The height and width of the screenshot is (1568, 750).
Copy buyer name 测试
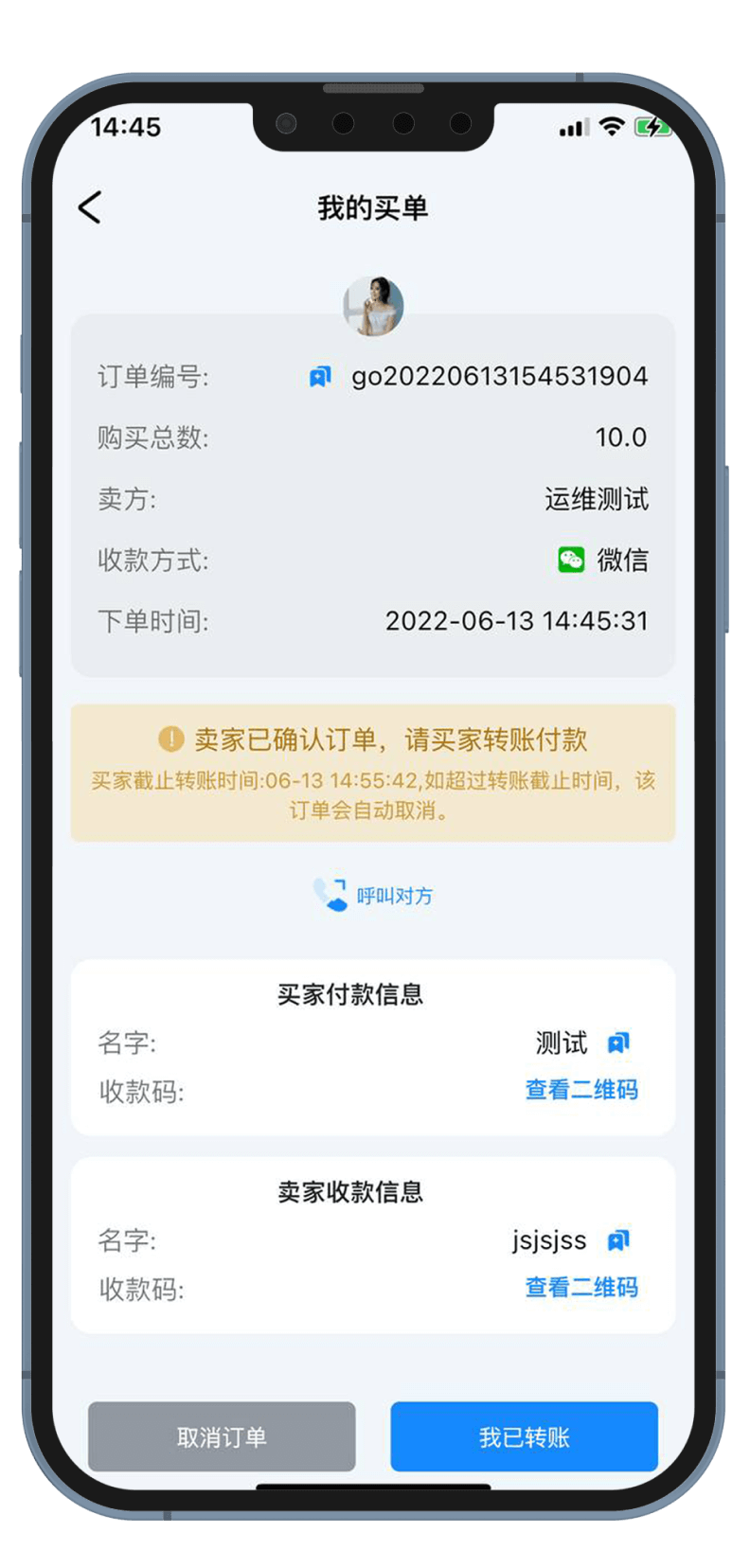pyautogui.click(x=618, y=1042)
